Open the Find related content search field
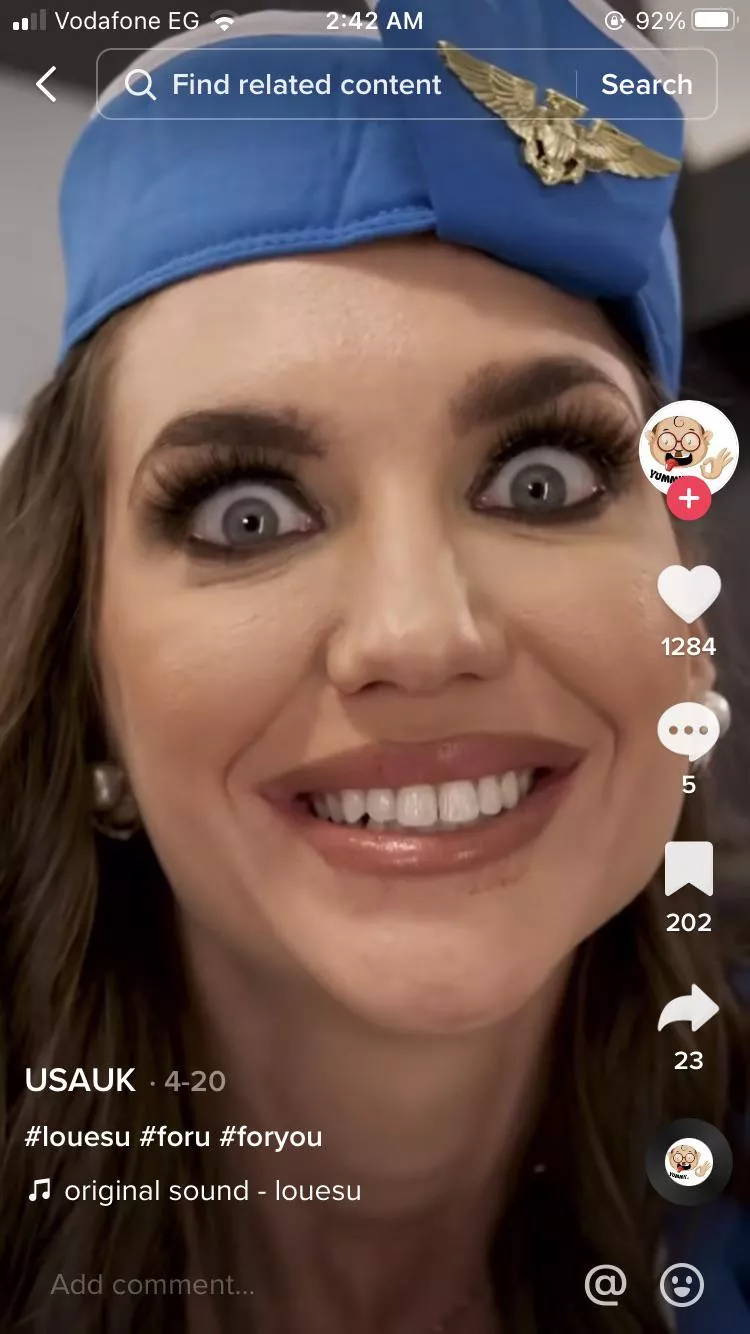 [330, 85]
